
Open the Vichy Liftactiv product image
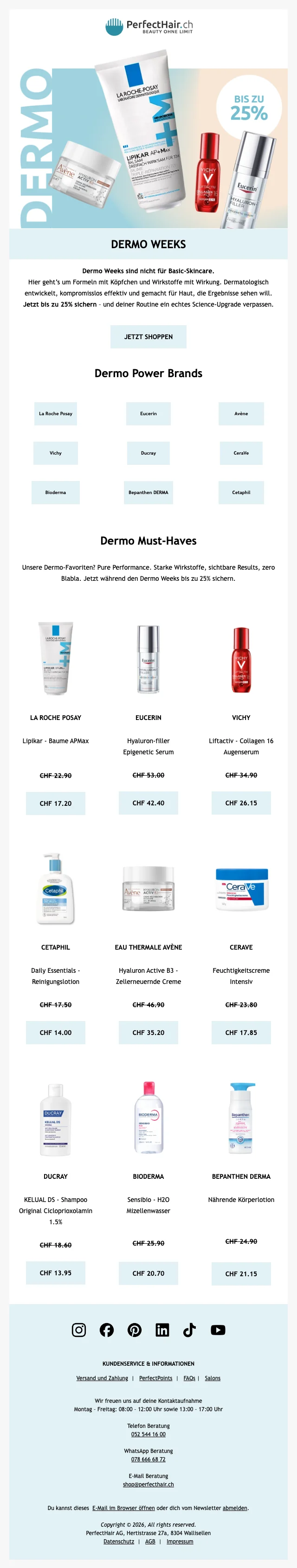click(x=241, y=659)
